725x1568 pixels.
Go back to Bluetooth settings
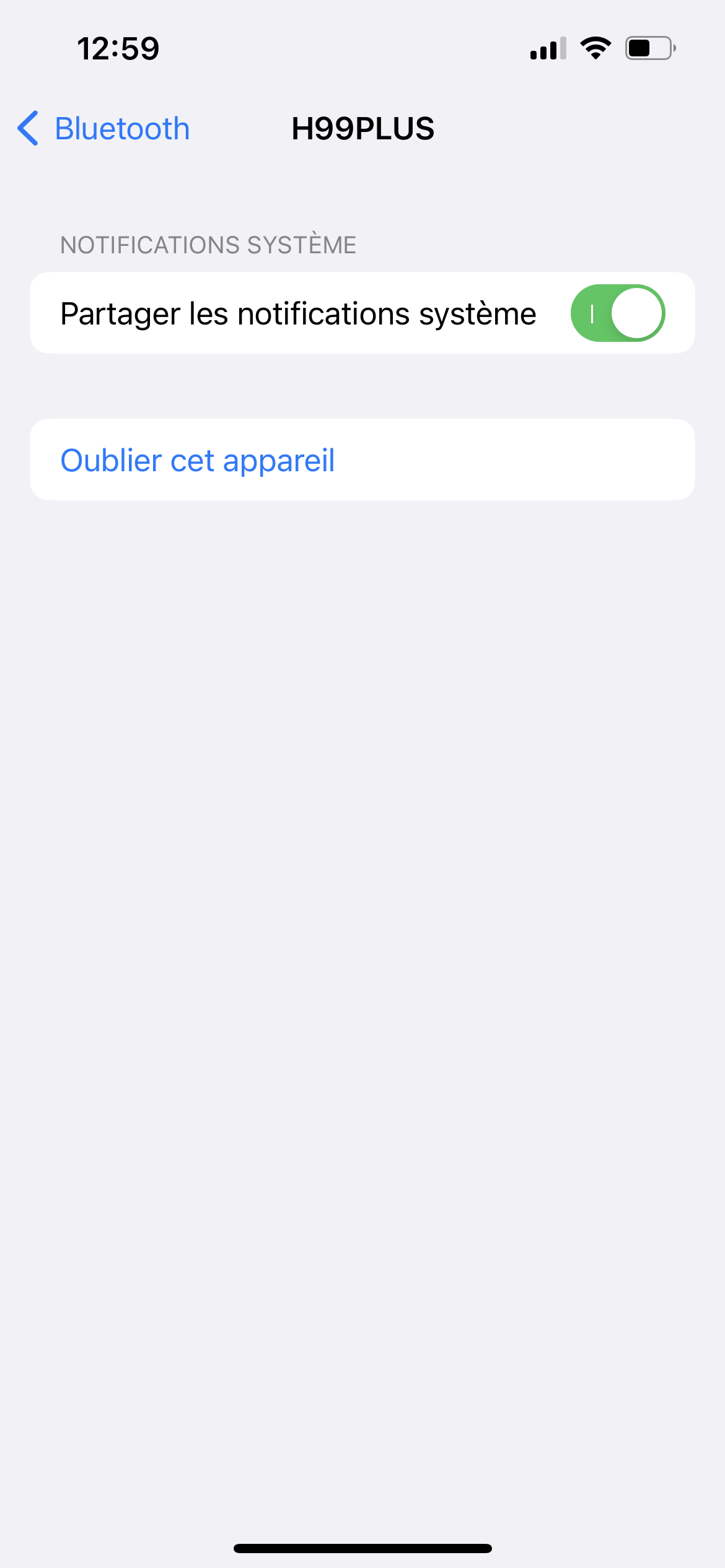tap(103, 129)
